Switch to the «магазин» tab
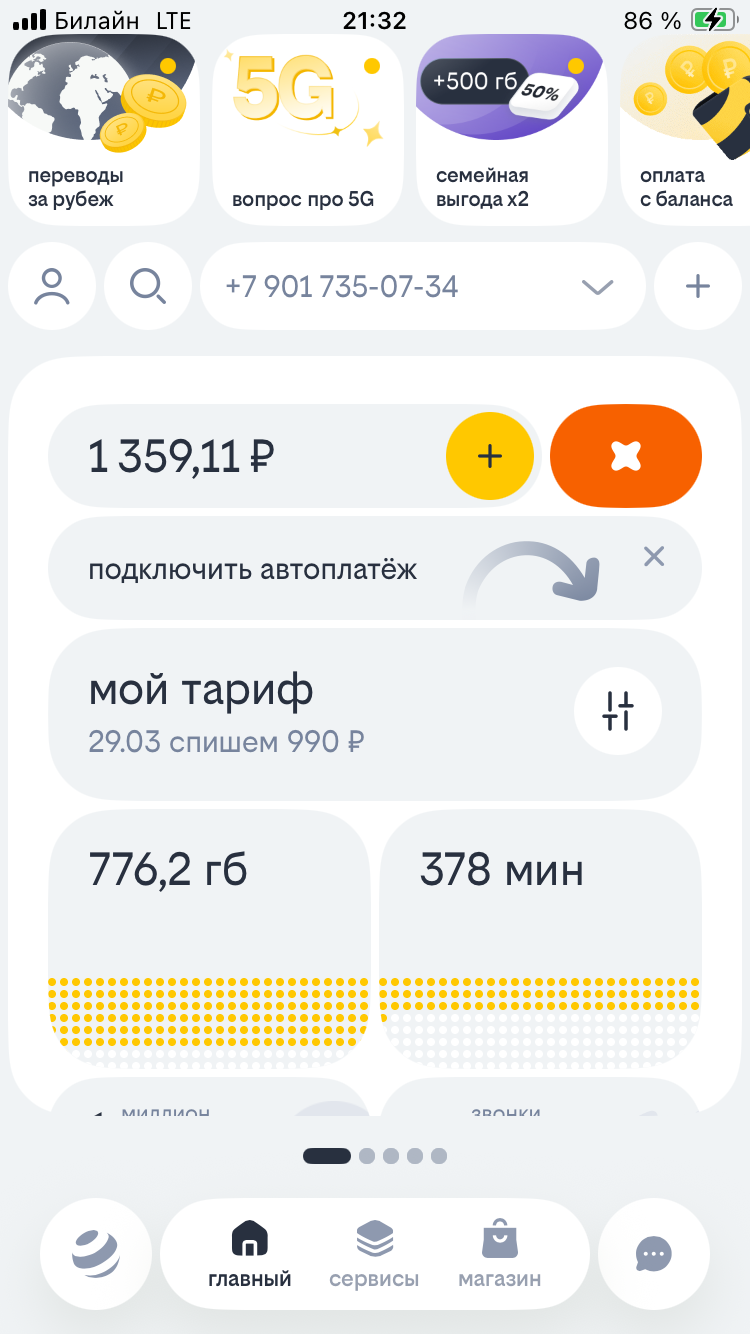Viewport: 750px width, 1334px height. click(x=499, y=1254)
